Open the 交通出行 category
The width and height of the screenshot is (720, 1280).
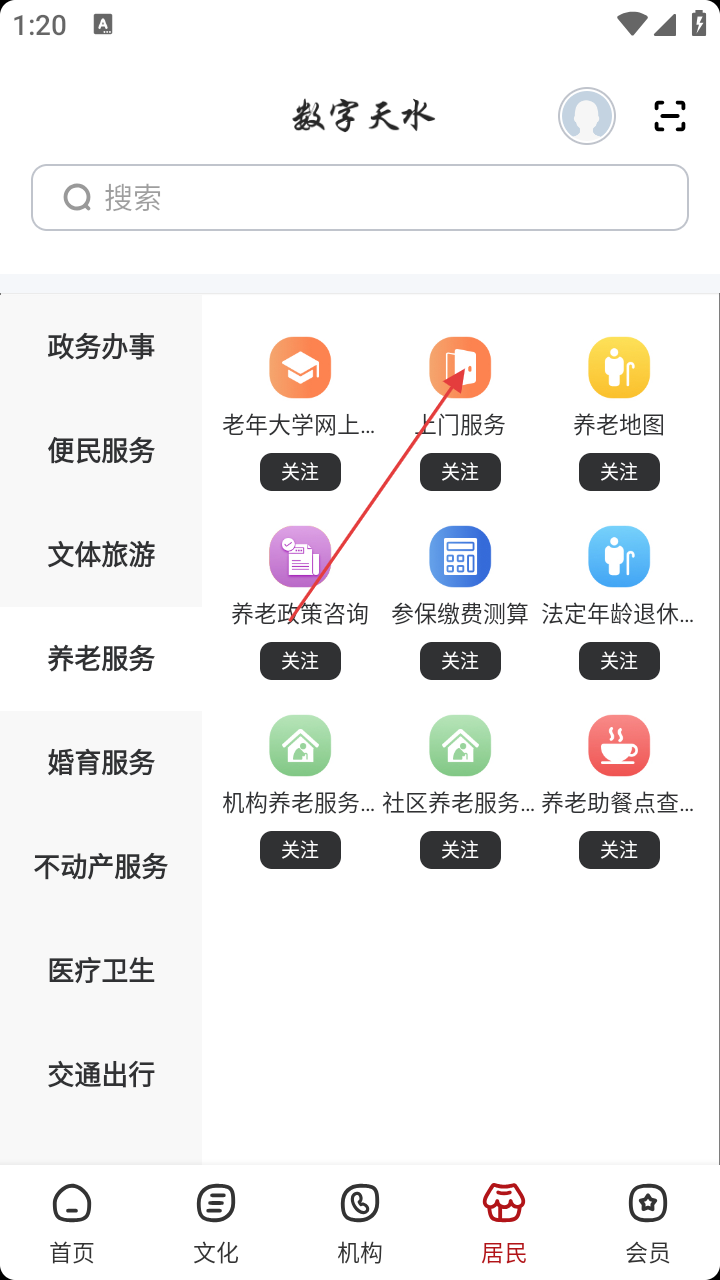click(x=101, y=1075)
